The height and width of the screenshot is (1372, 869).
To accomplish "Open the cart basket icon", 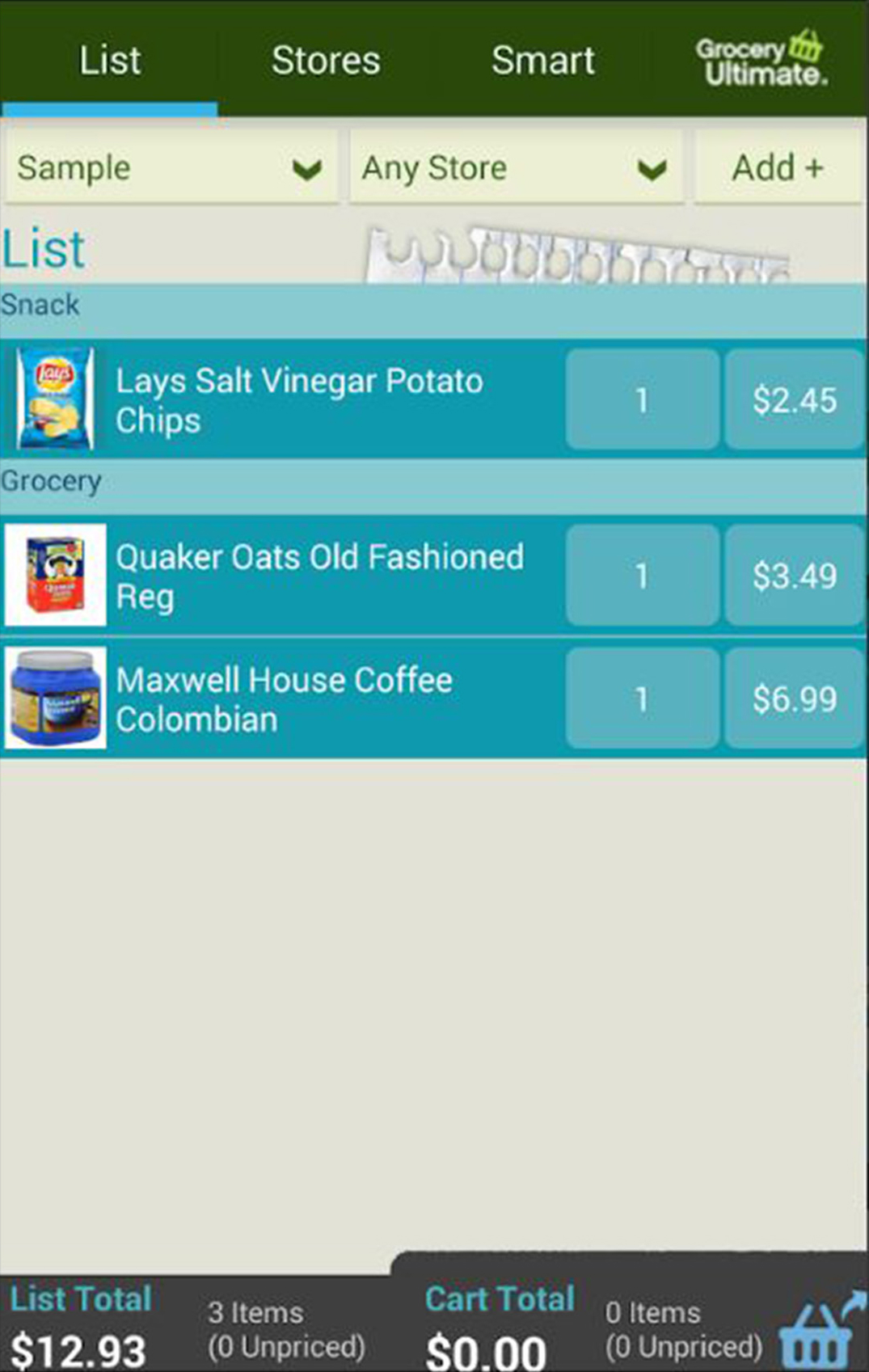I will tap(818, 1332).
